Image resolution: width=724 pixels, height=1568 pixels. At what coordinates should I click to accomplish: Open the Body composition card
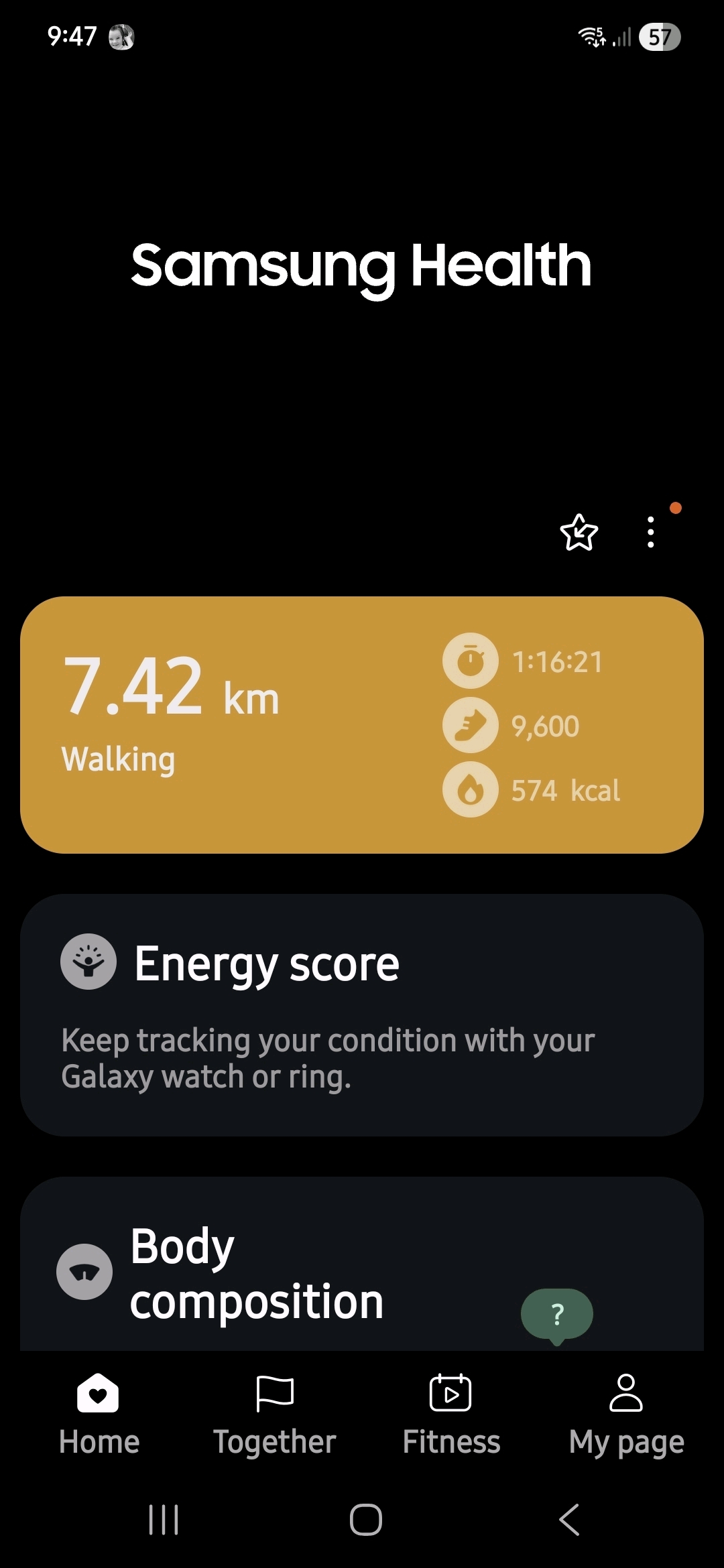coord(268,1272)
